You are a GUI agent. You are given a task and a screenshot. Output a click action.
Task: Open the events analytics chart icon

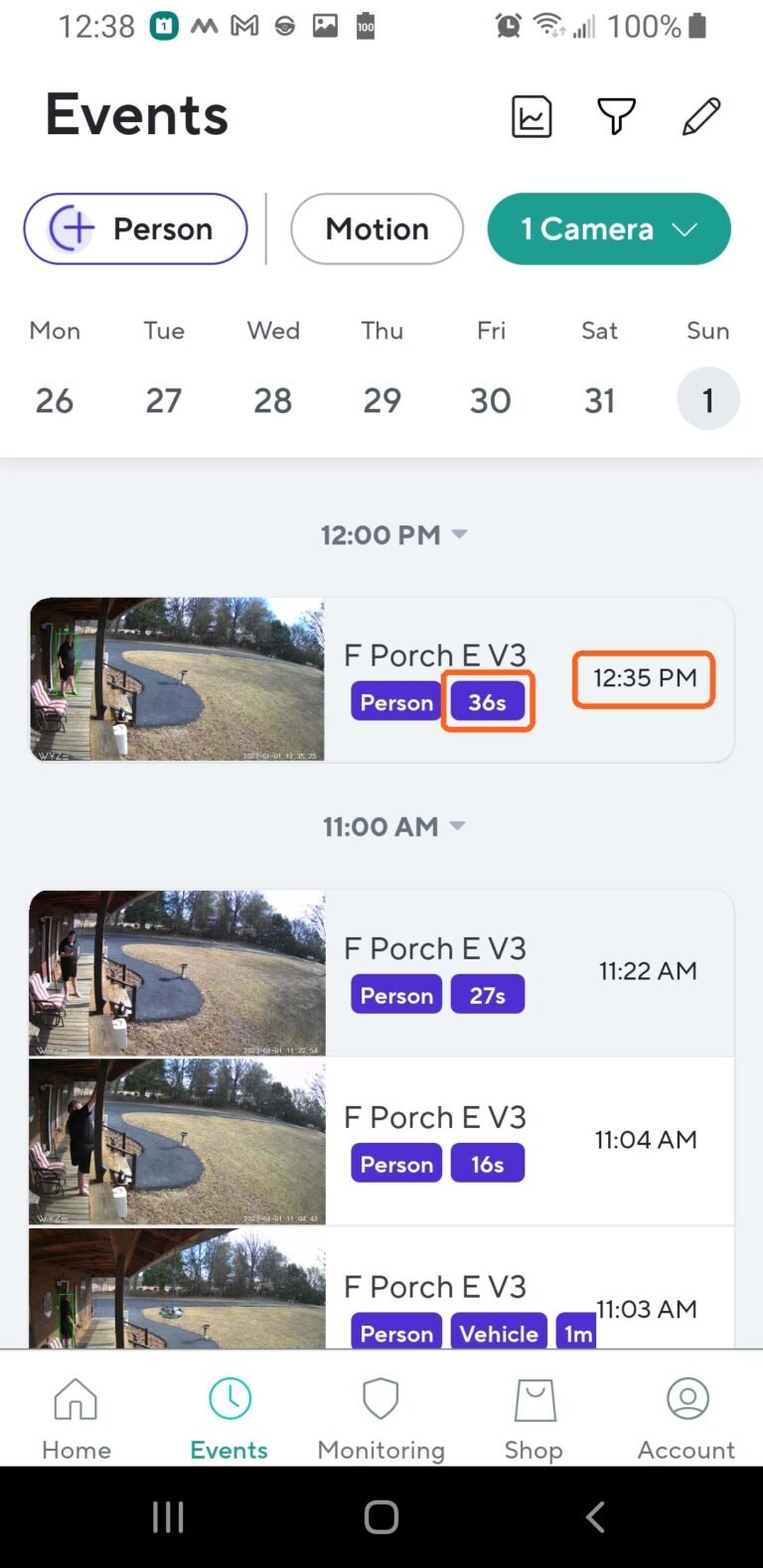532,115
